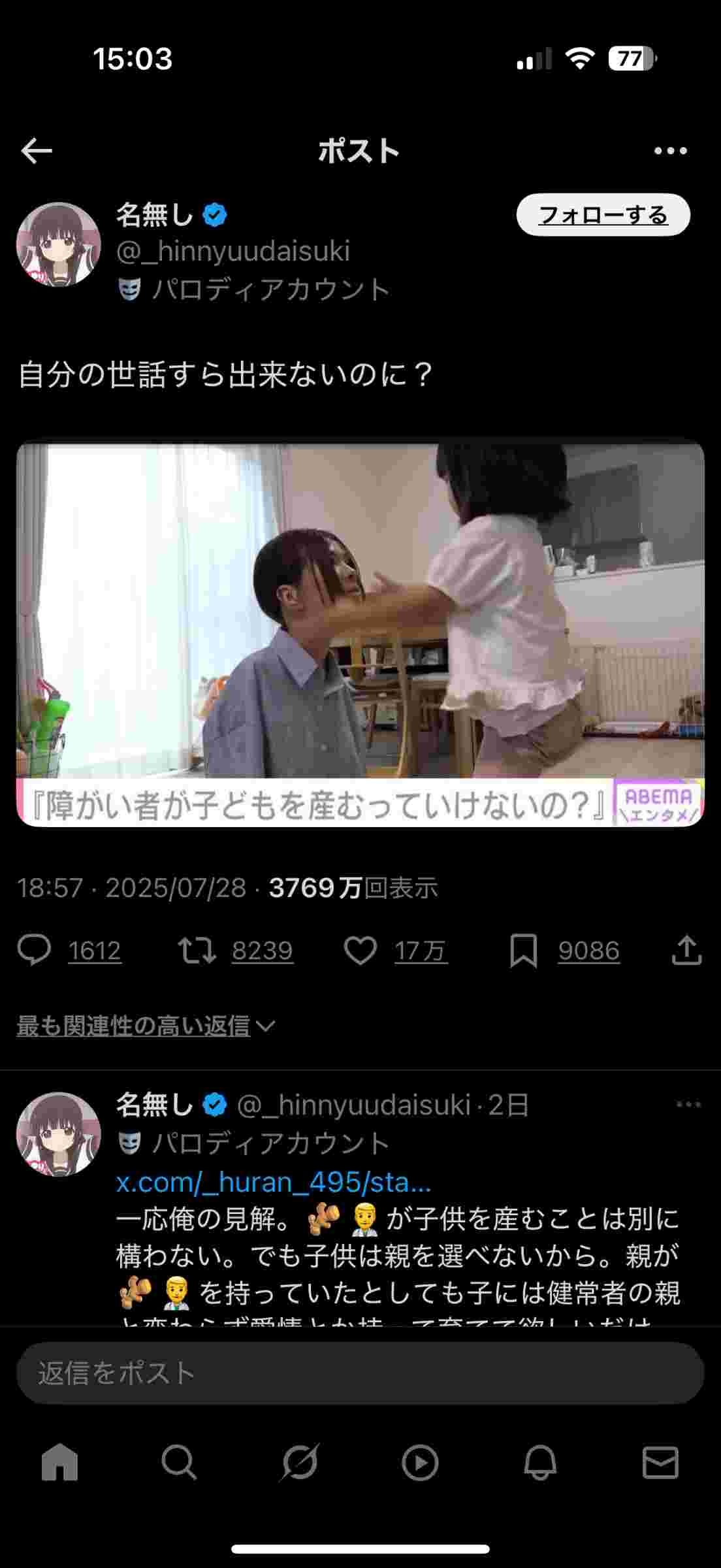The width and height of the screenshot is (721, 1568).
Task: Bookmark this post
Action: point(523,951)
